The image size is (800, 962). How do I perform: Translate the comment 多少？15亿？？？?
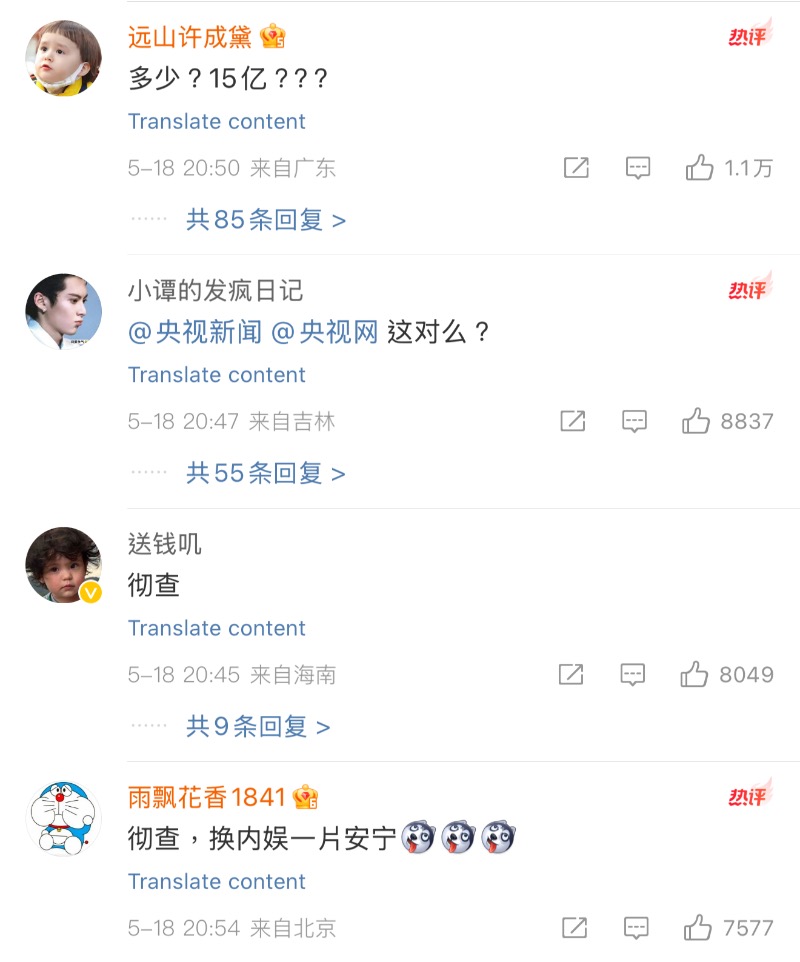click(x=216, y=122)
